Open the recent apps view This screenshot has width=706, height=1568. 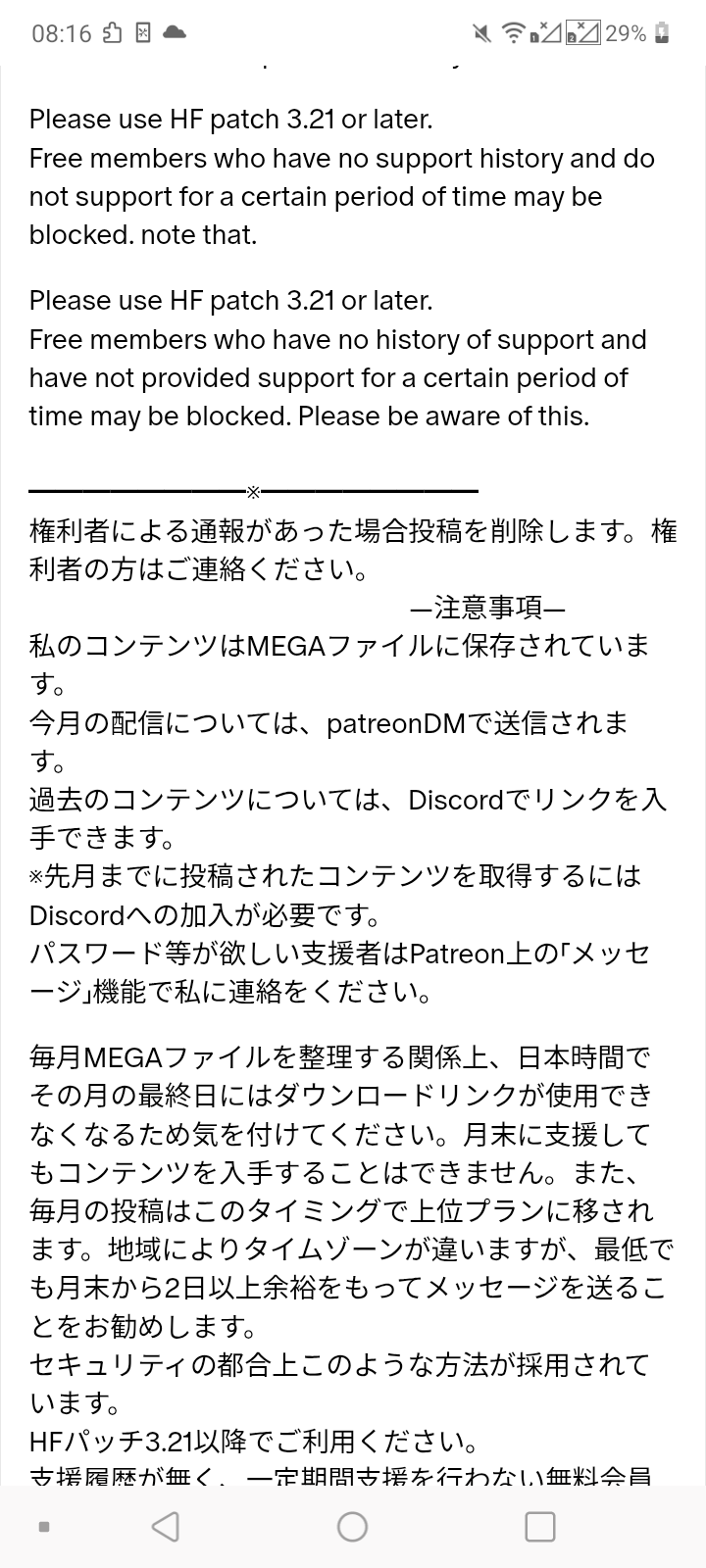tap(539, 1526)
